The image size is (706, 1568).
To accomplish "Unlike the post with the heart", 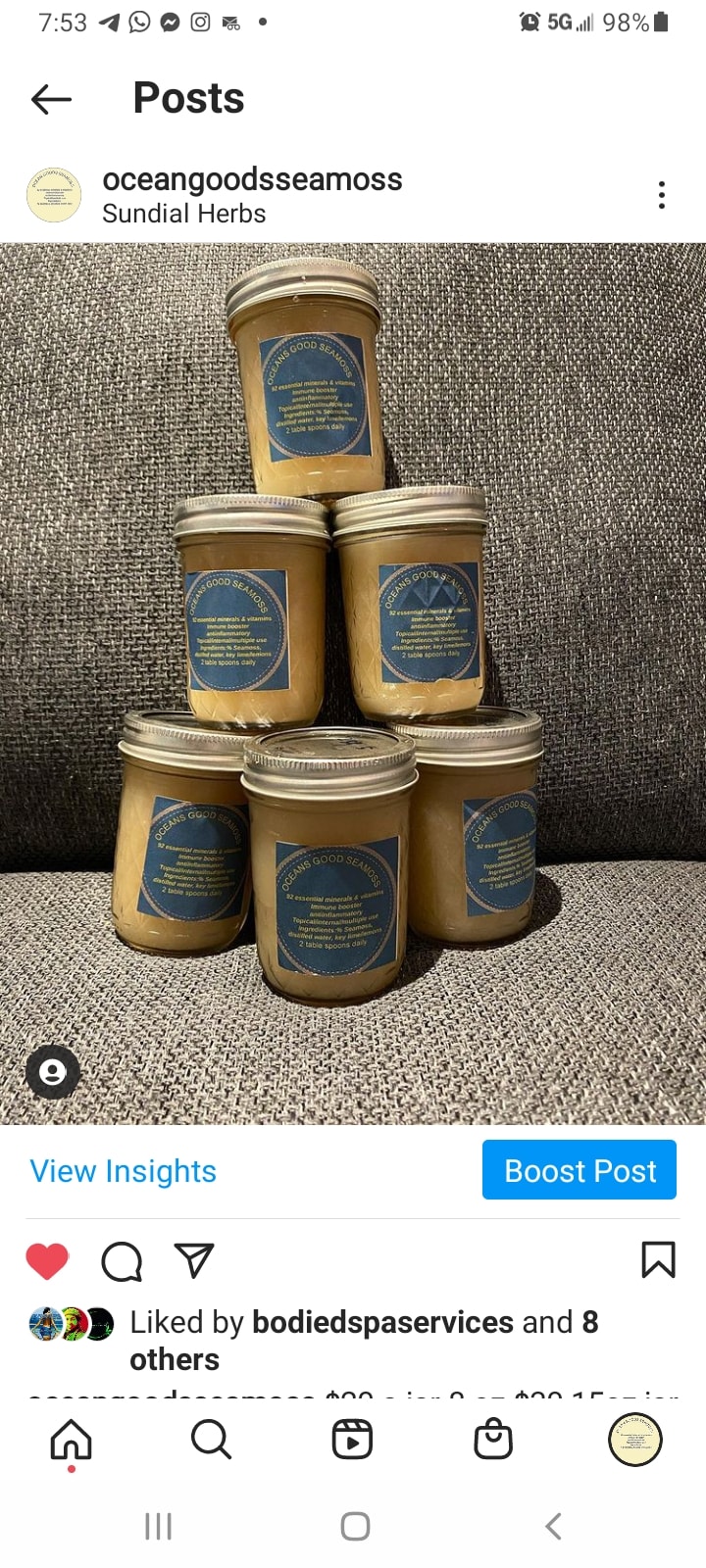I will point(47,1261).
